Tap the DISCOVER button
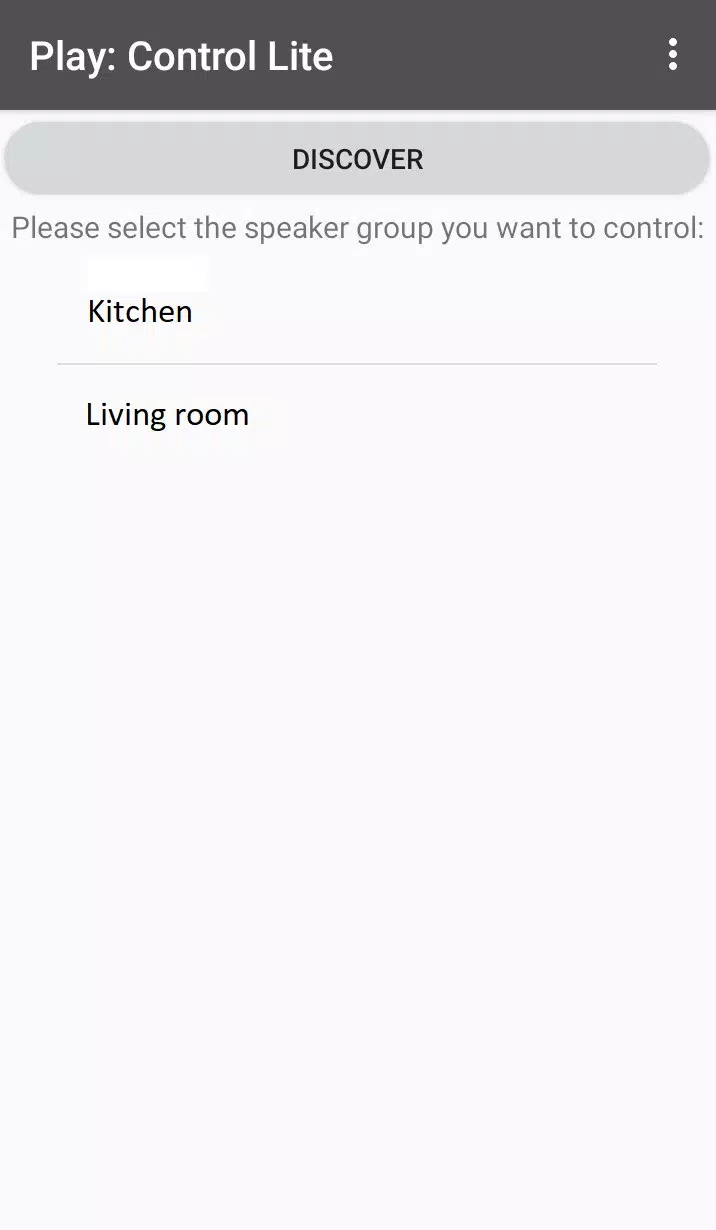 (x=357, y=159)
